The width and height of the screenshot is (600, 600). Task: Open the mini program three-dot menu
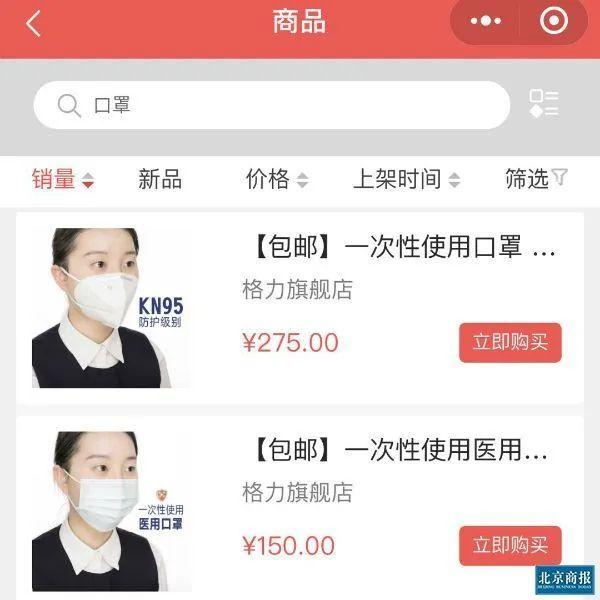[x=485, y=22]
